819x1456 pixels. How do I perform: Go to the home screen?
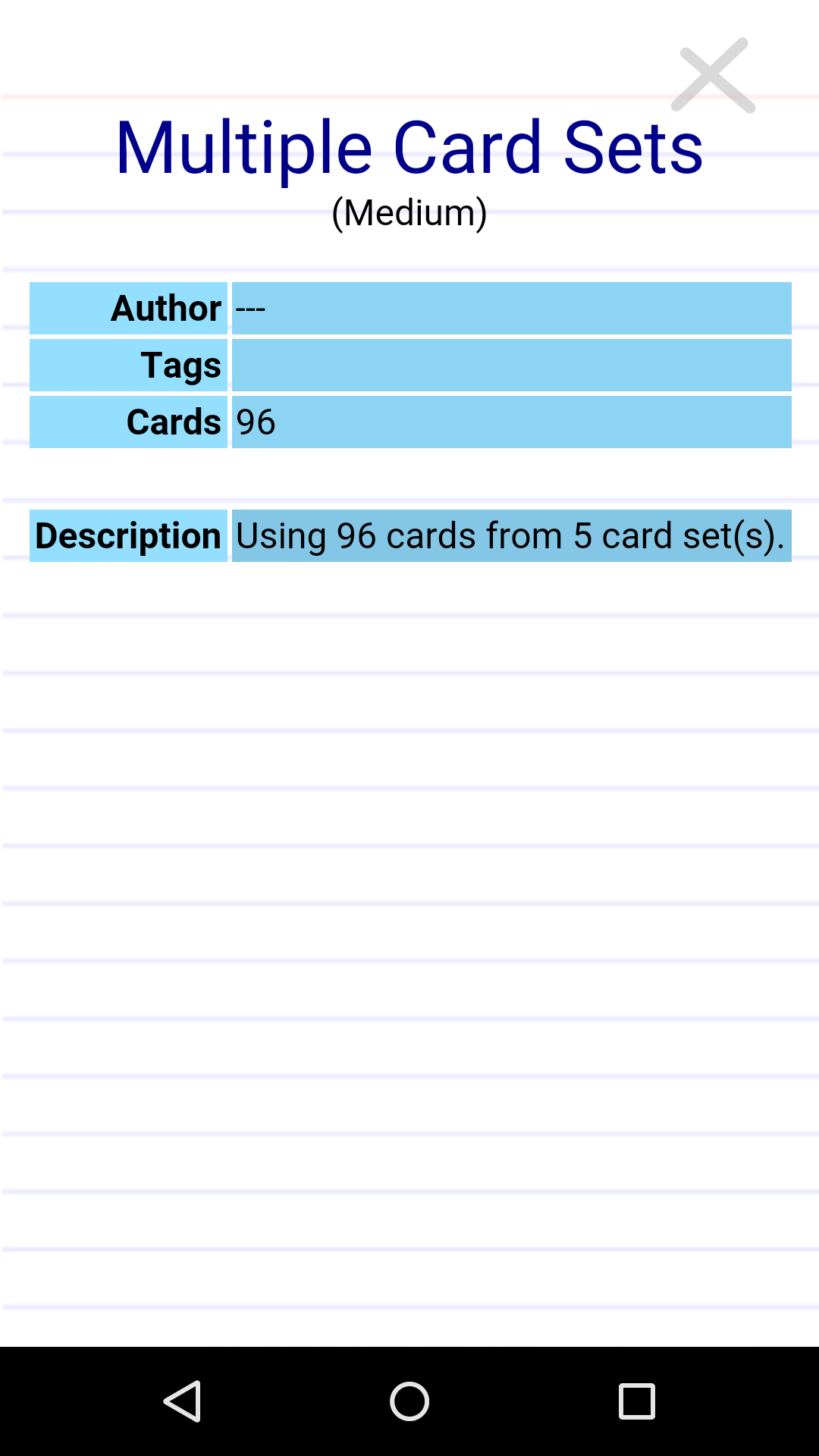pyautogui.click(x=409, y=1401)
